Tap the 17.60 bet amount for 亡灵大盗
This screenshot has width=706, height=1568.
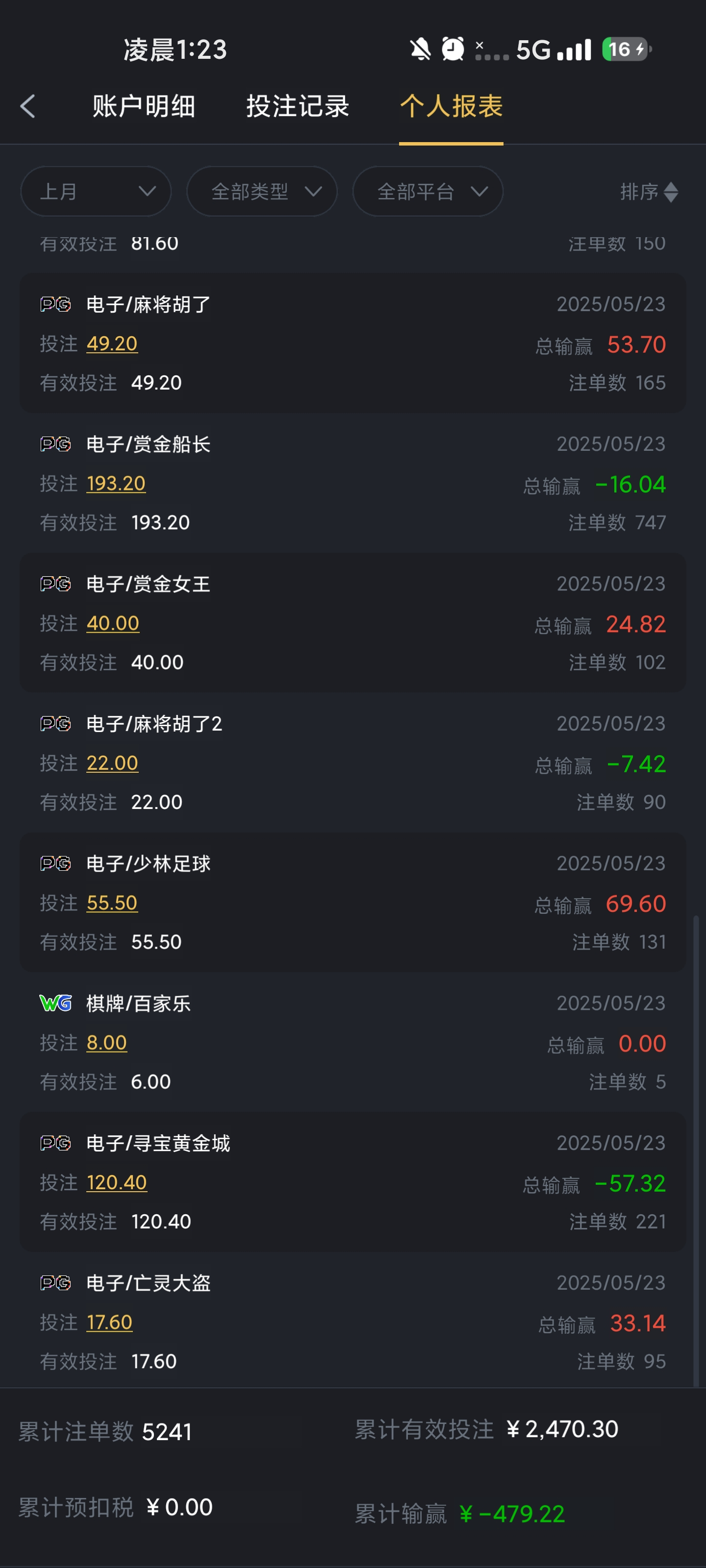(110, 1323)
